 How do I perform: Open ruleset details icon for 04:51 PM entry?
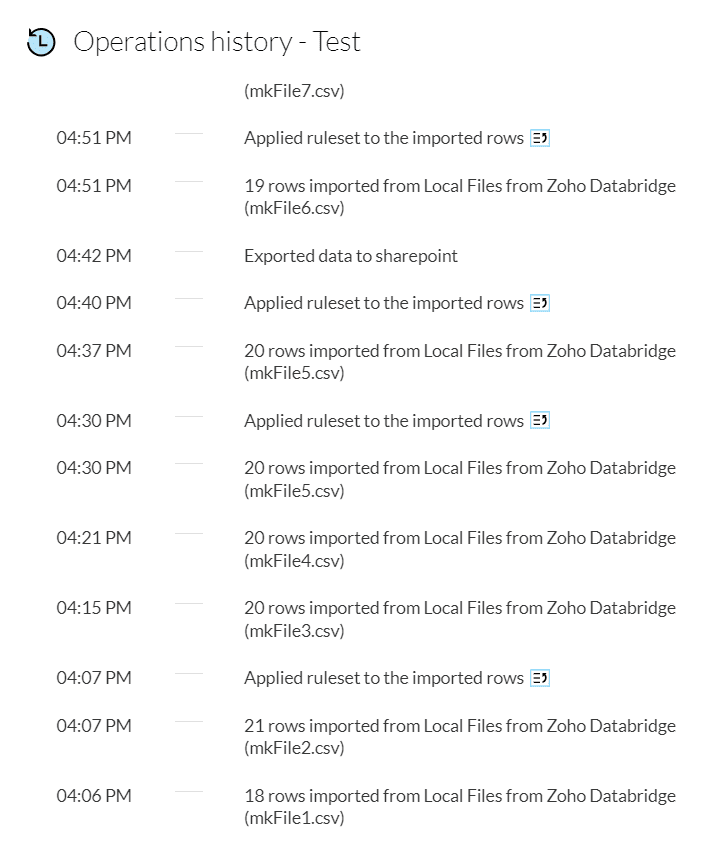540,139
